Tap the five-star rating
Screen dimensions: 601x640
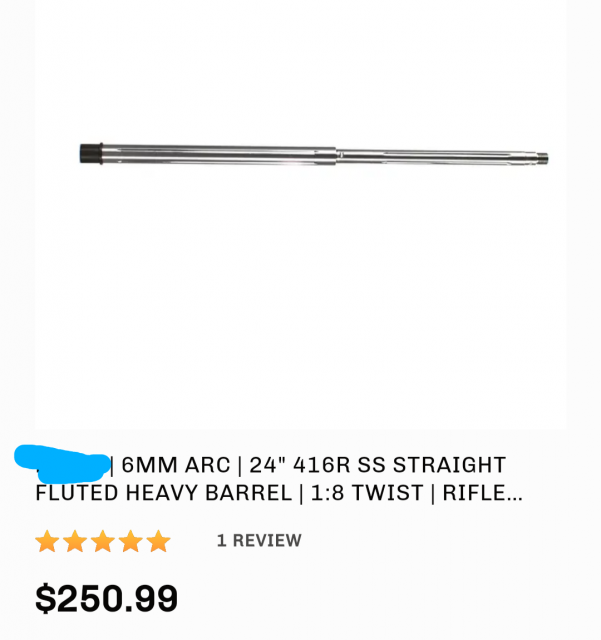(103, 542)
